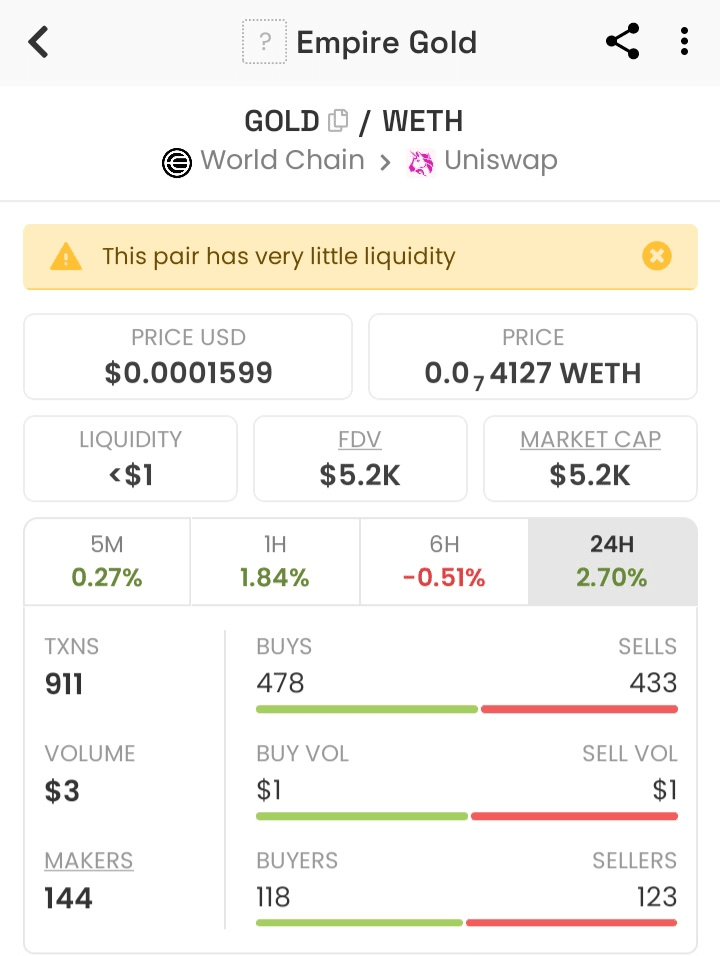Tap the underlined Market Cap label

590,440
